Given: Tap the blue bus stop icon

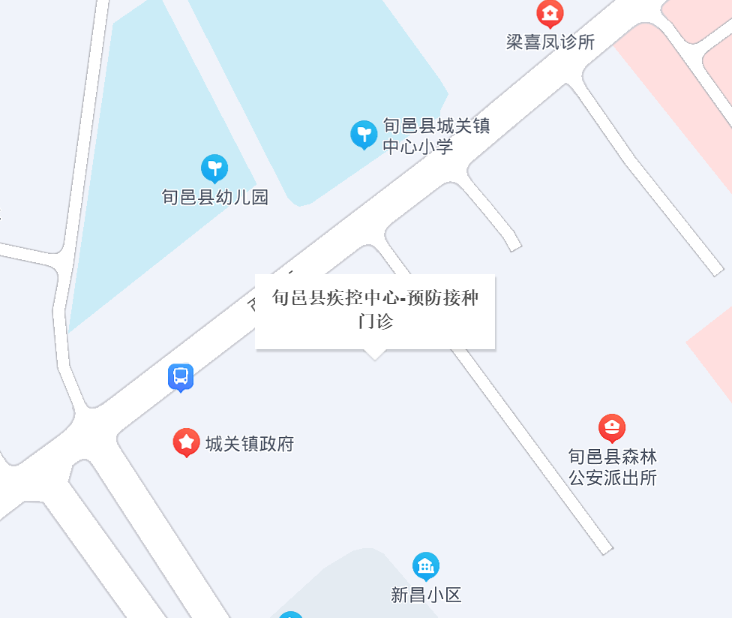Looking at the screenshot, I should [181, 377].
